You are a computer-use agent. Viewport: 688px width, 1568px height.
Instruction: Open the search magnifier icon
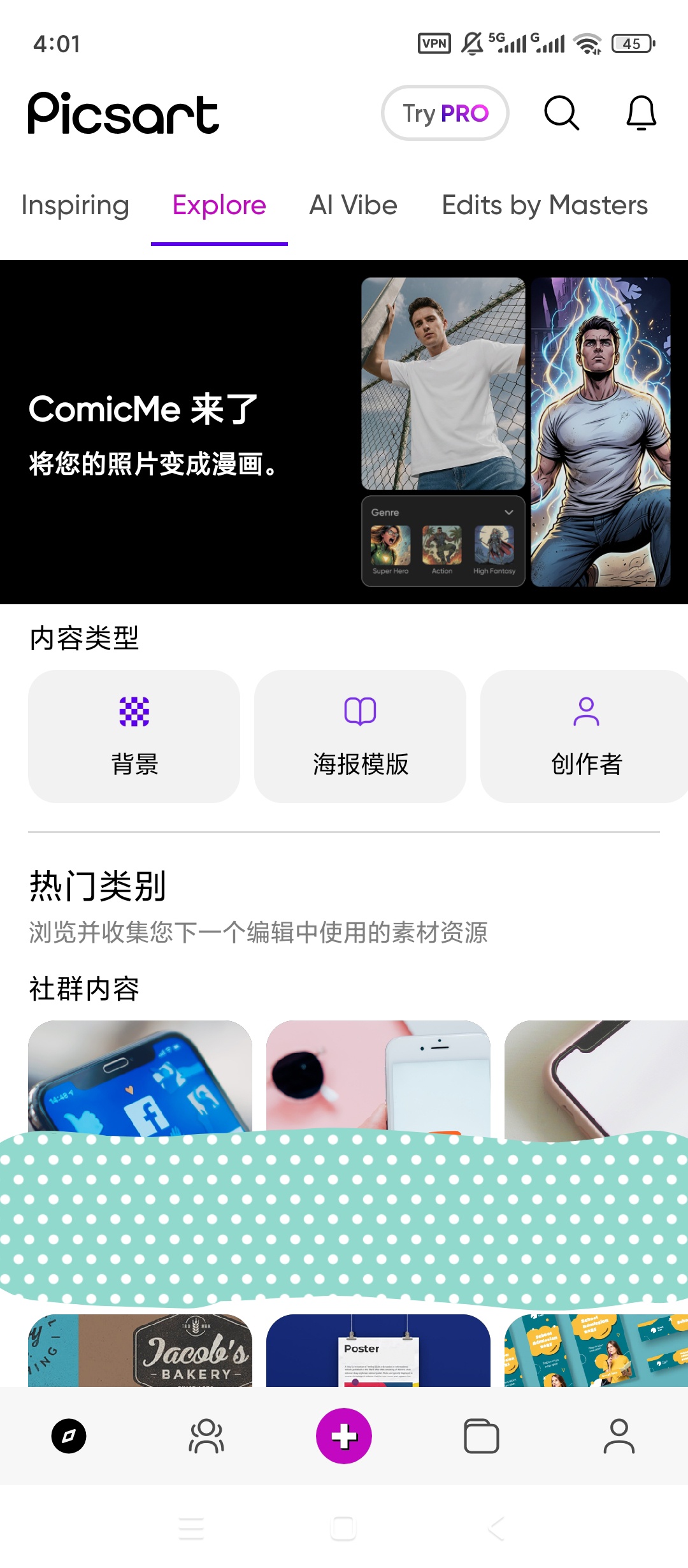pos(561,113)
